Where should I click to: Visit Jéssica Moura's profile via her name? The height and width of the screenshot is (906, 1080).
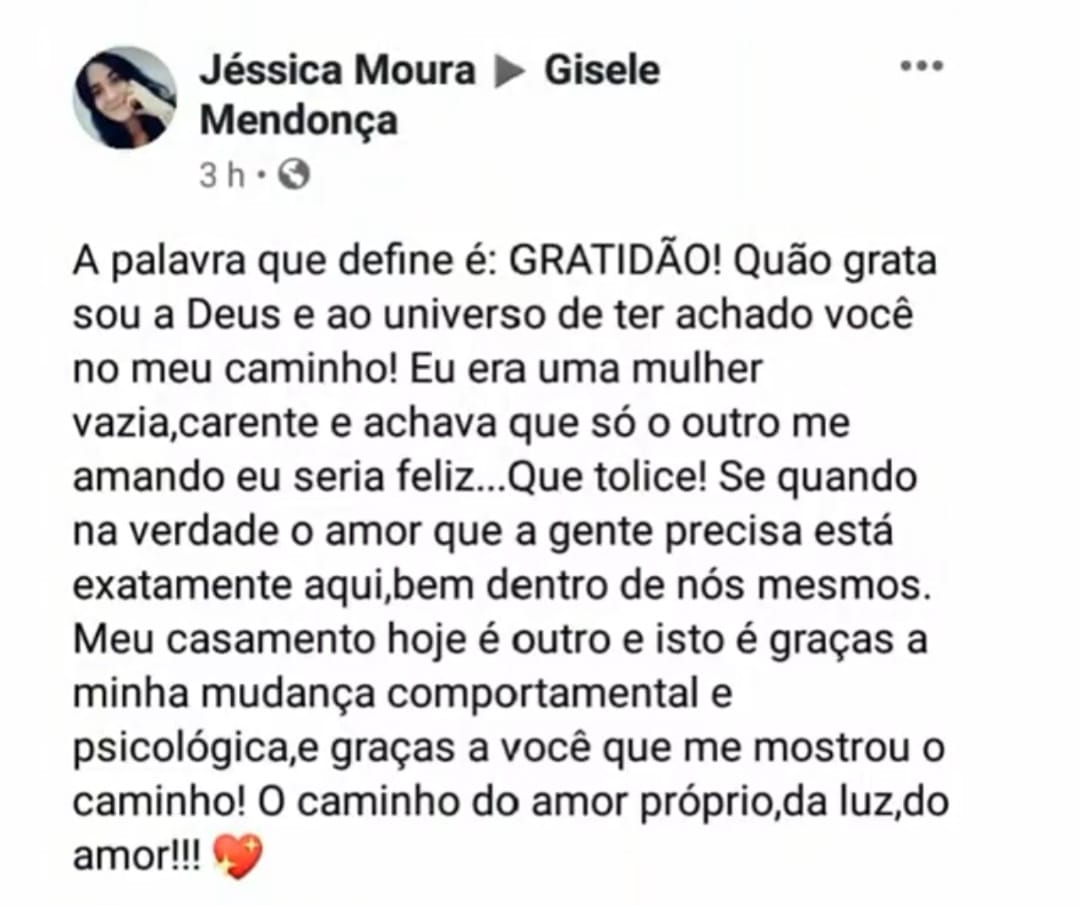[337, 71]
